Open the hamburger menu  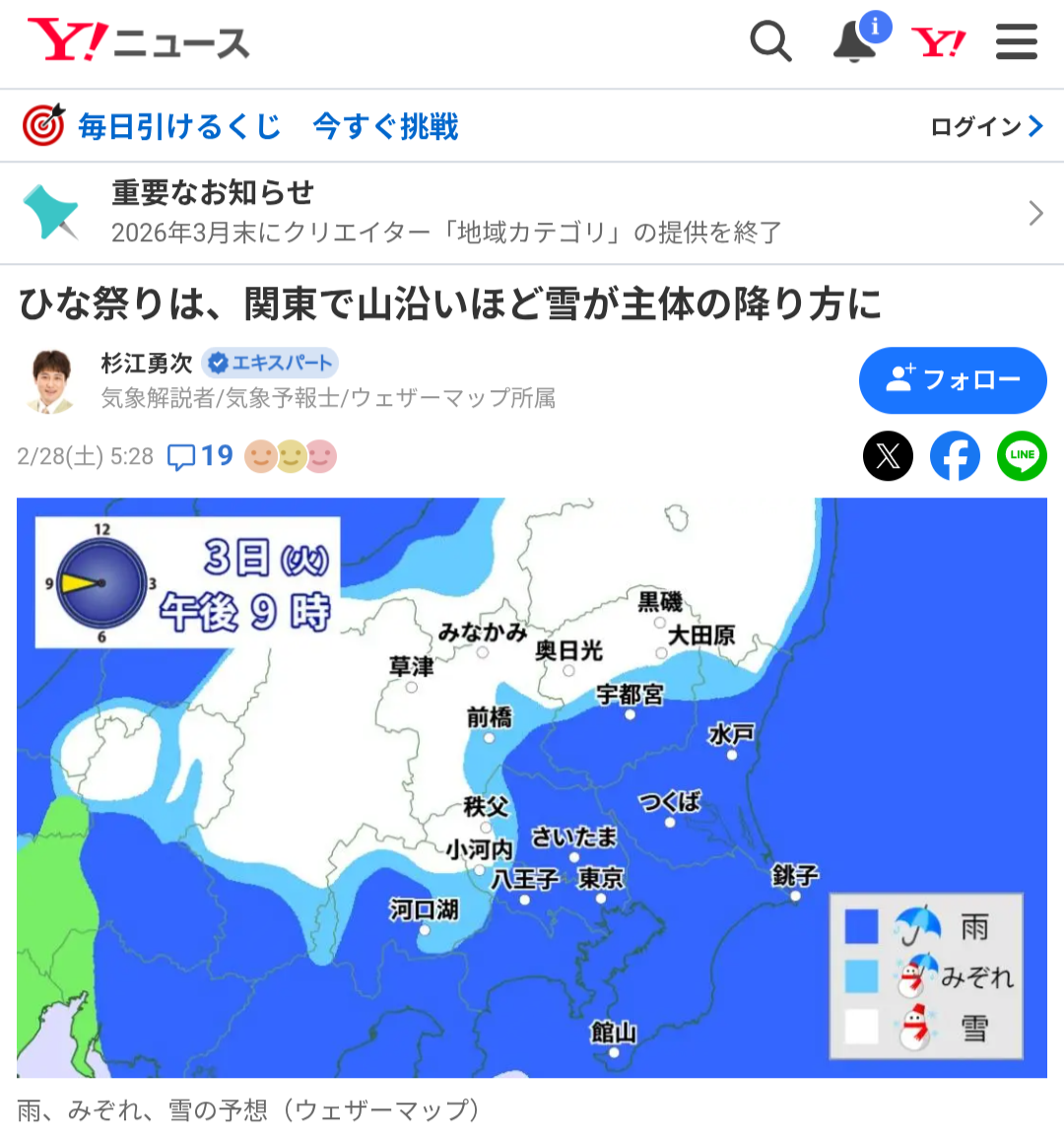[1016, 42]
